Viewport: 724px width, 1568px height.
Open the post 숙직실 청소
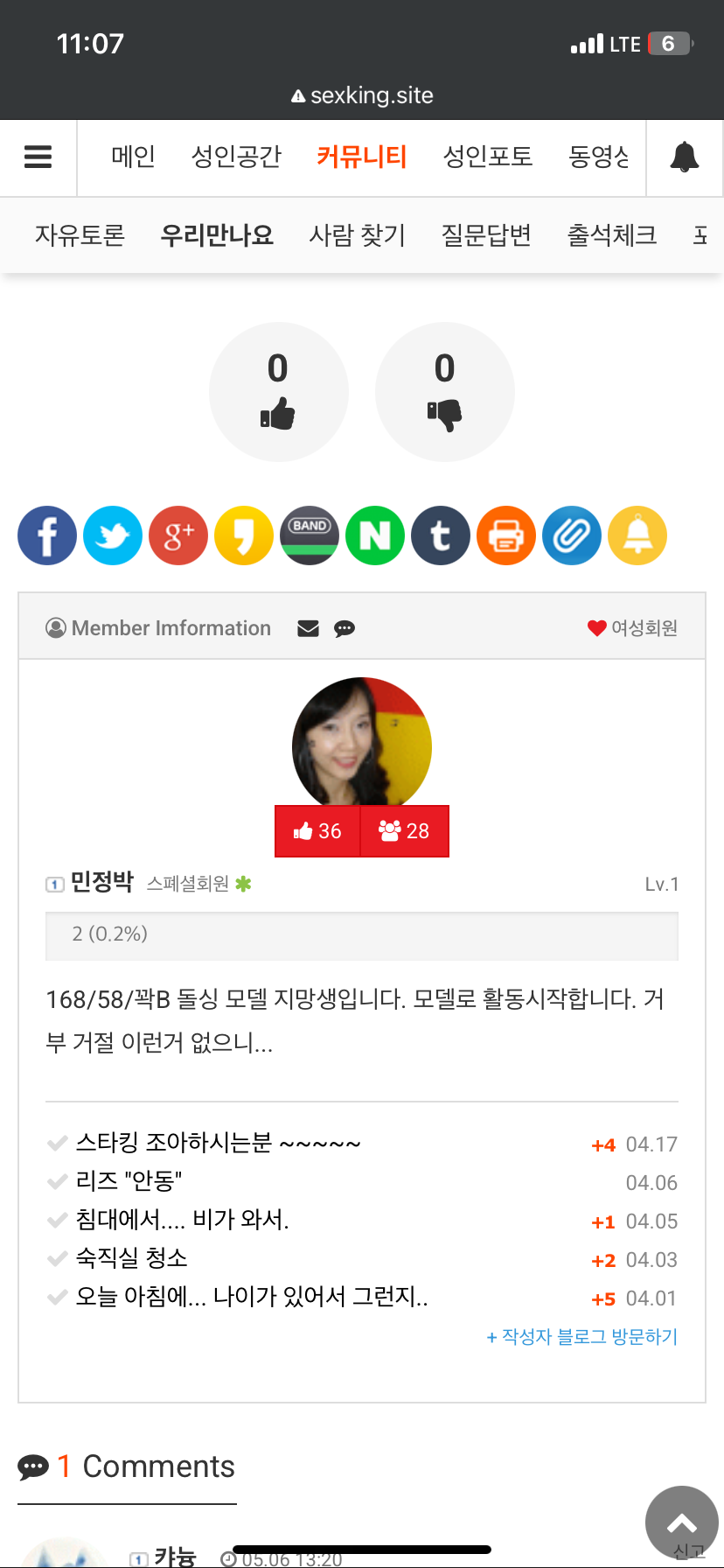pos(131,1258)
